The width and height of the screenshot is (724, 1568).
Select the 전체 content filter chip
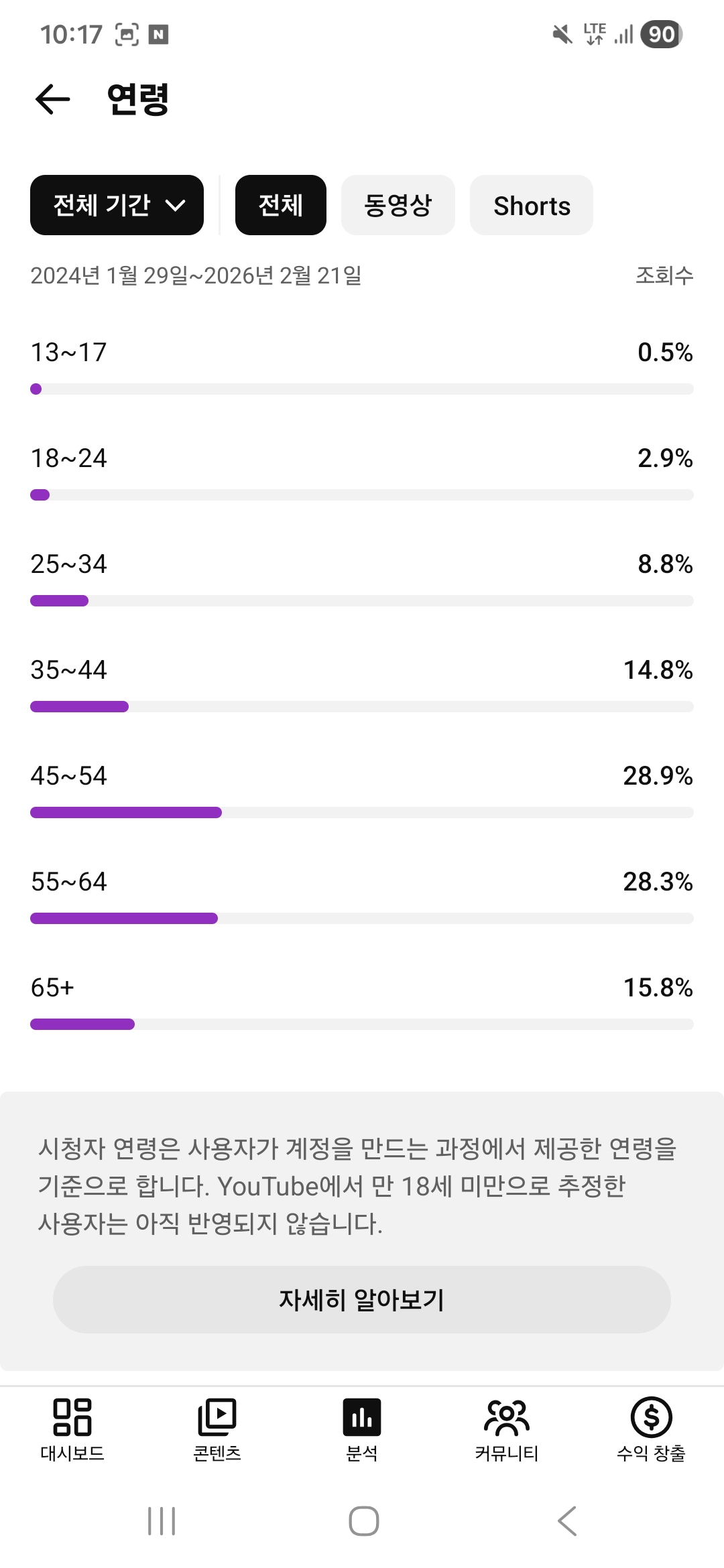click(280, 205)
